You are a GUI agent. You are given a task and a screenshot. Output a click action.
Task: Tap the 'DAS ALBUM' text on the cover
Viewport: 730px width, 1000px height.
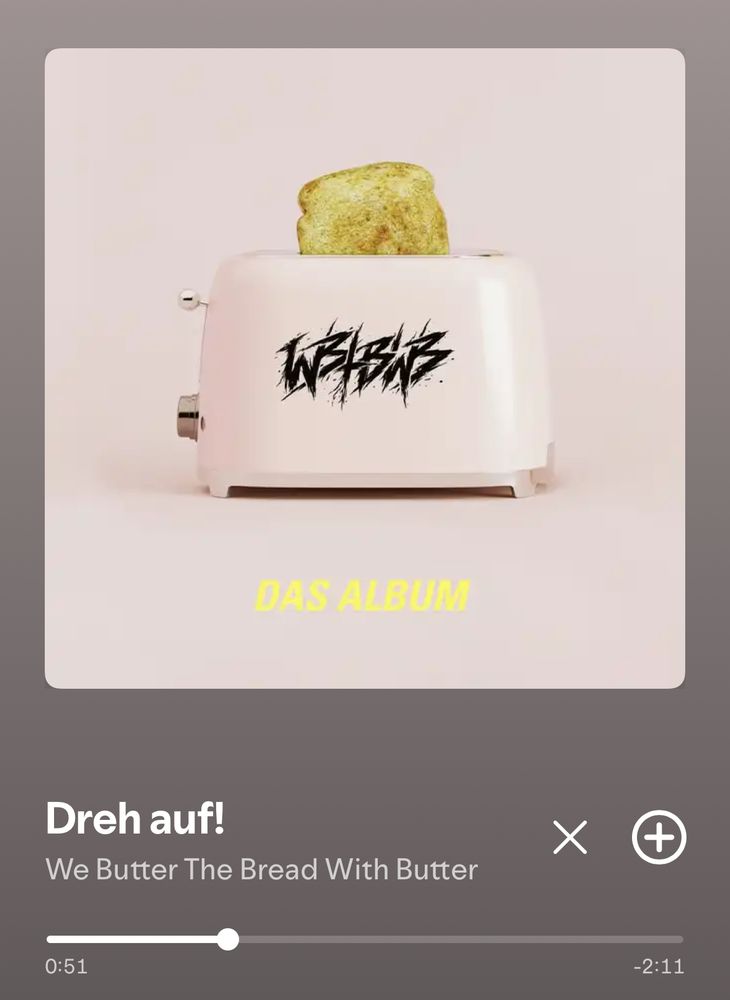tap(365, 592)
